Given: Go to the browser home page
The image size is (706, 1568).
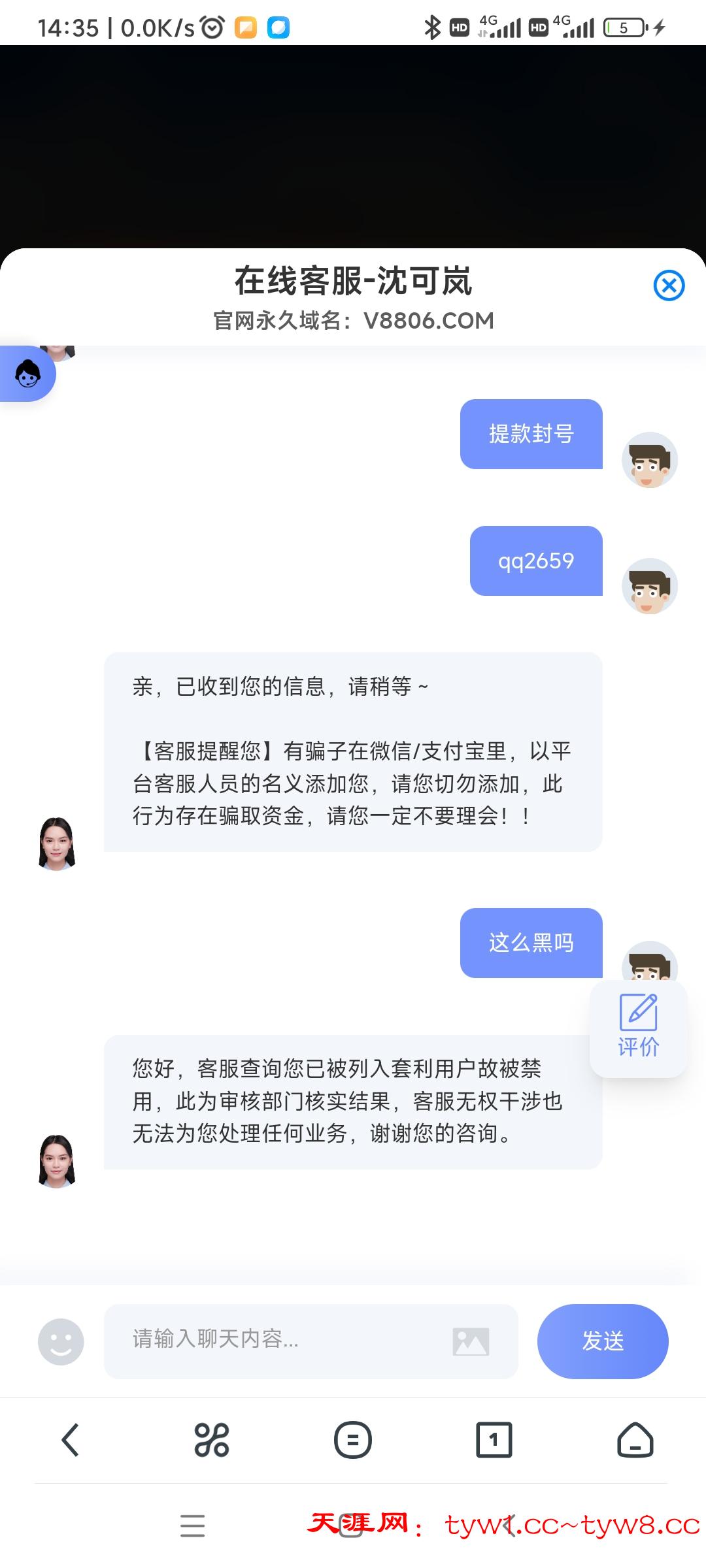Looking at the screenshot, I should point(635,1440).
